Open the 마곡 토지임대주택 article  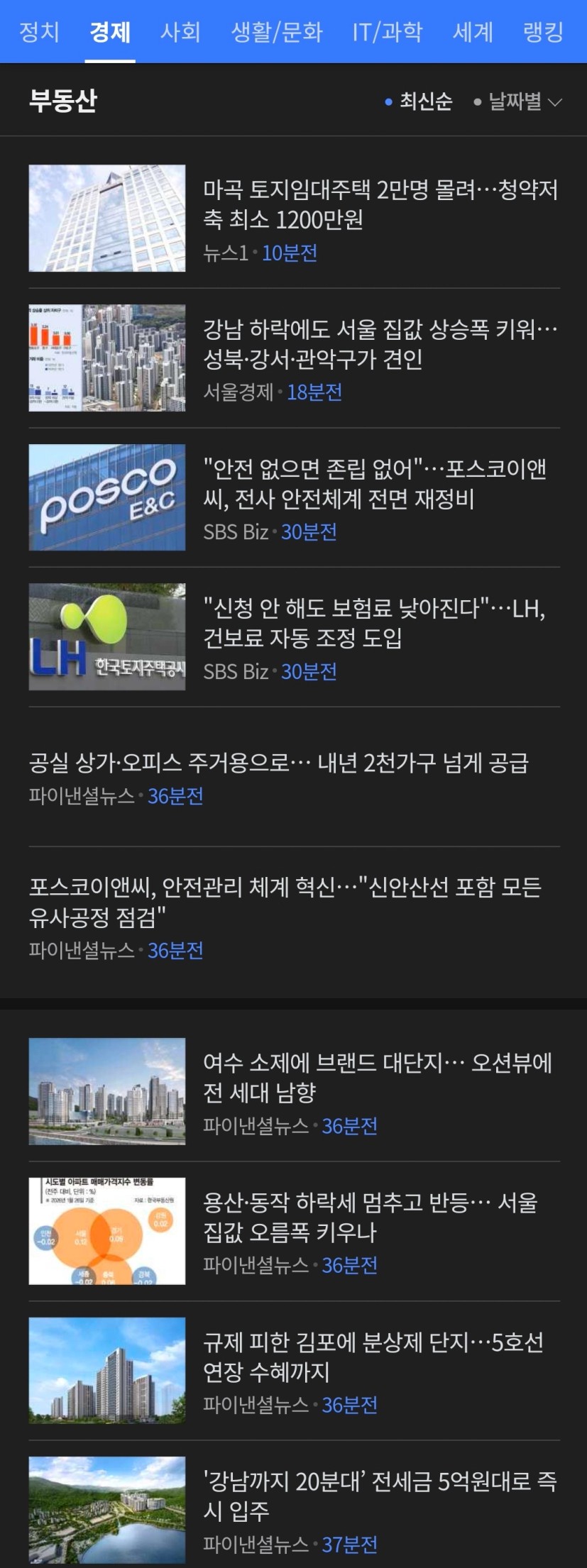(x=380, y=204)
